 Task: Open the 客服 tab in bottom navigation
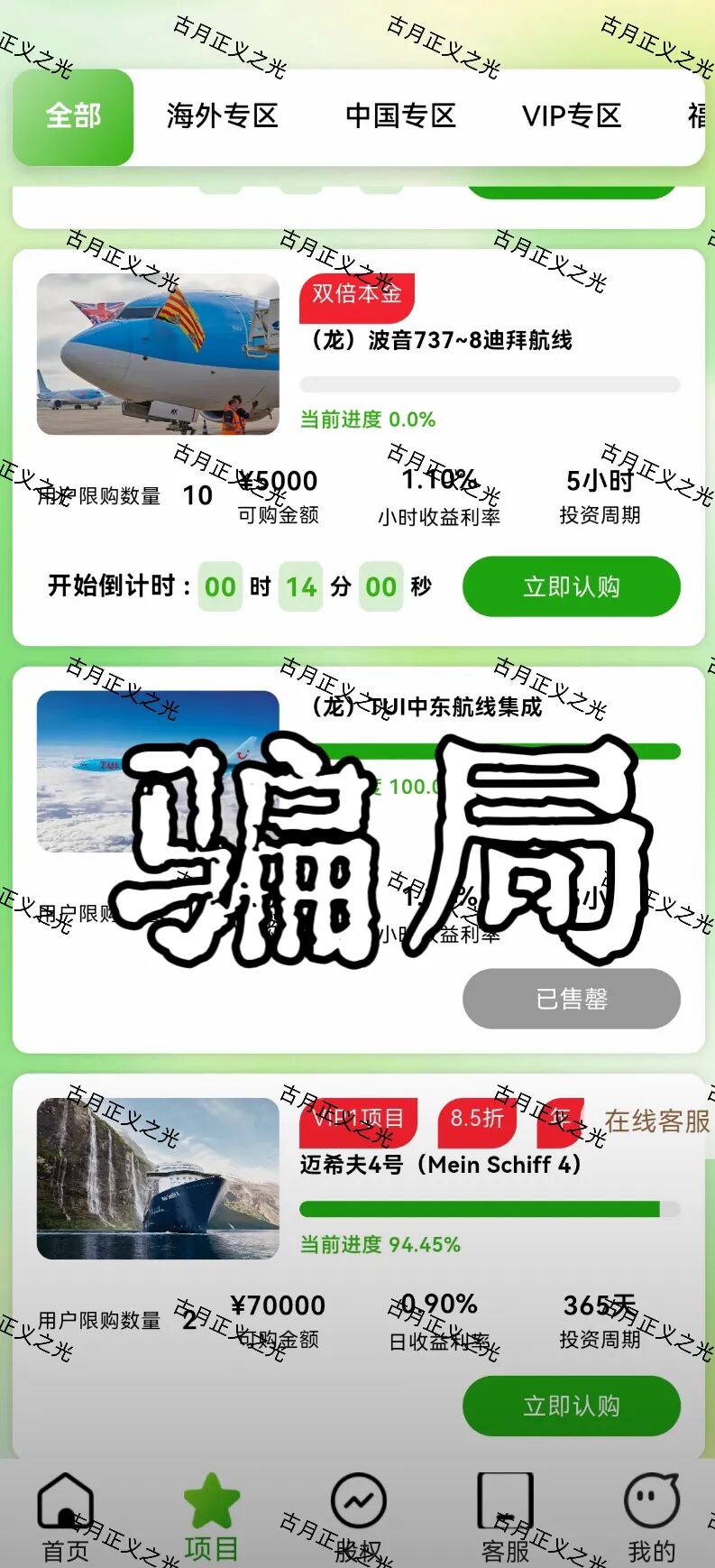coord(505,1517)
